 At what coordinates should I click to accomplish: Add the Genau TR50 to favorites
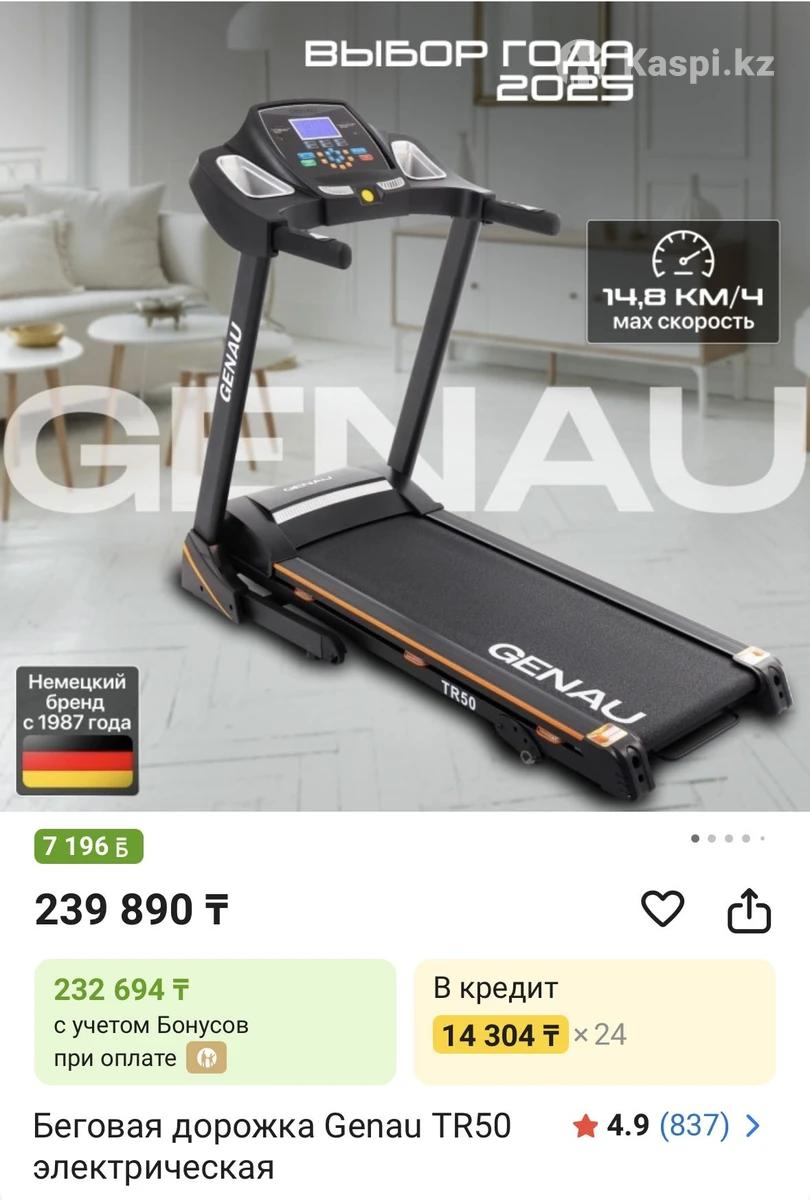pyautogui.click(x=662, y=910)
